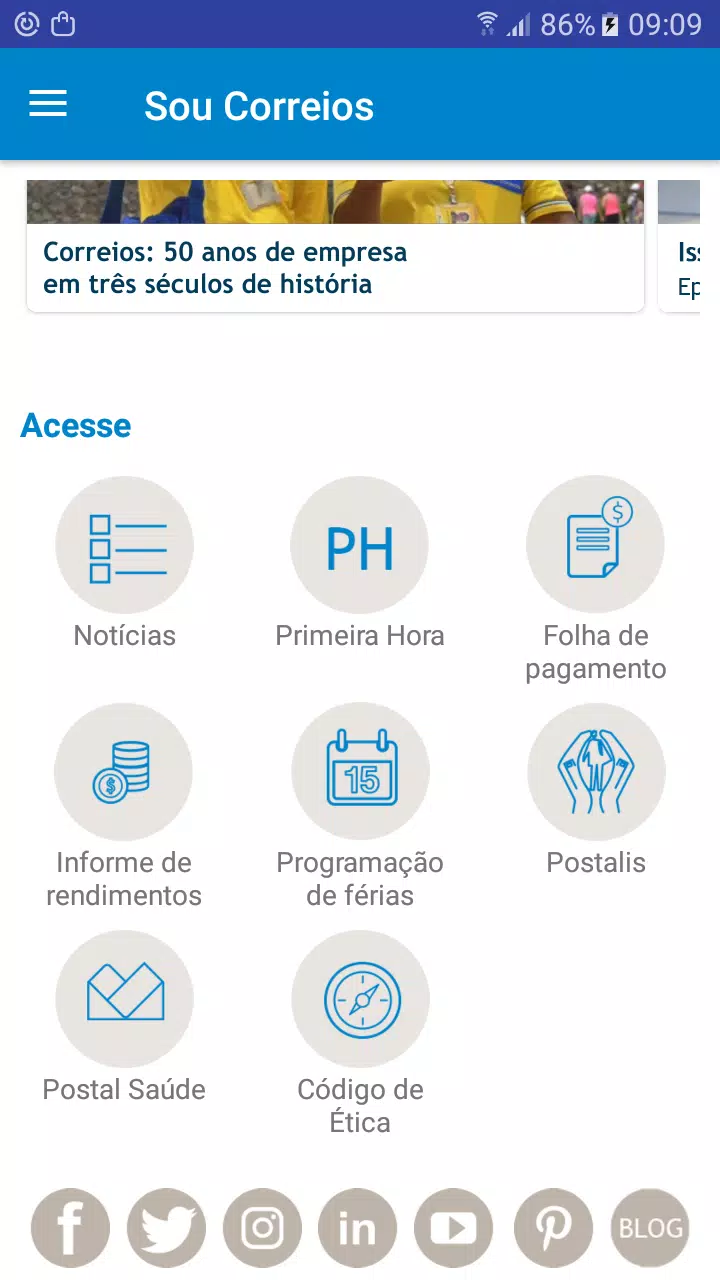Open Informe de rendimentos
The width and height of the screenshot is (720, 1280).
tap(124, 807)
